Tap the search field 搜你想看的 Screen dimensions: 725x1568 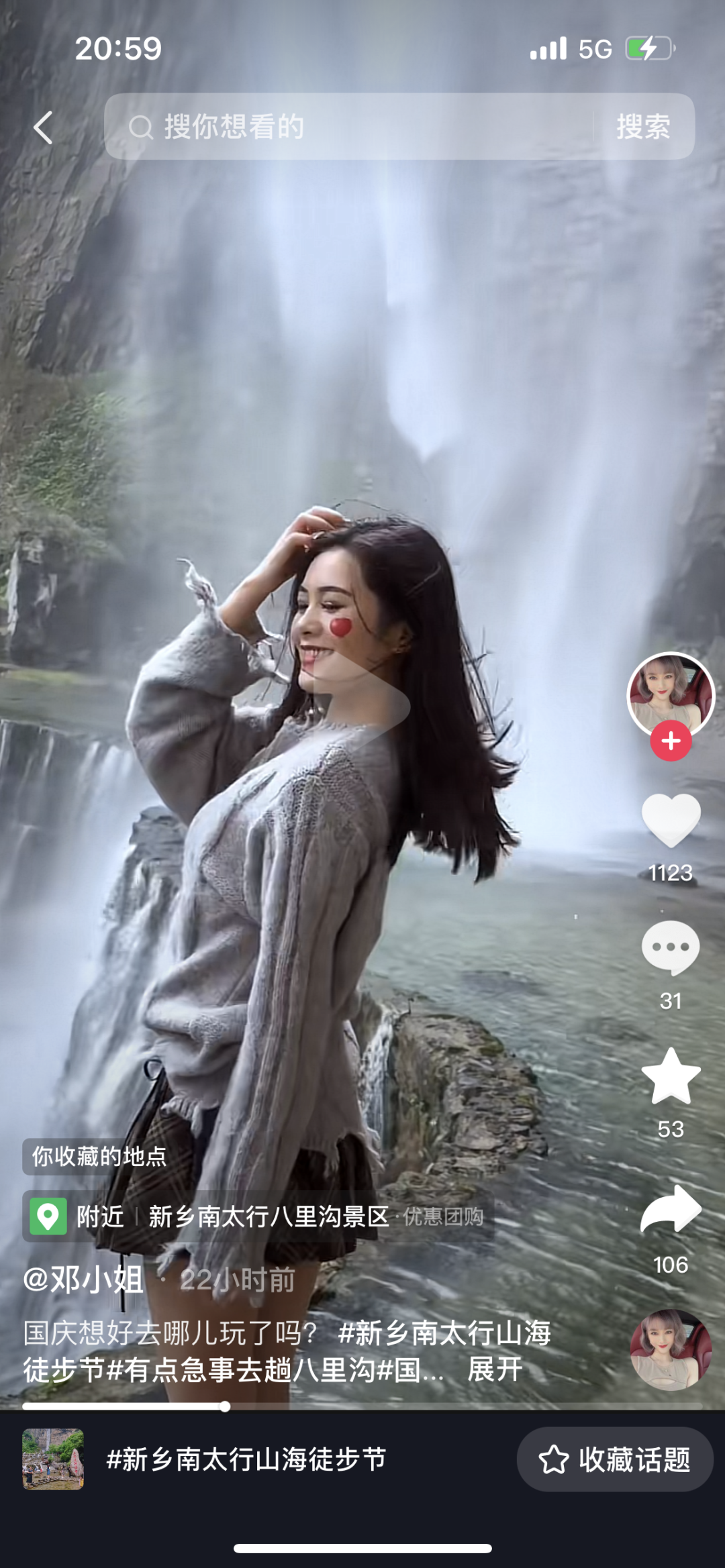[349, 127]
